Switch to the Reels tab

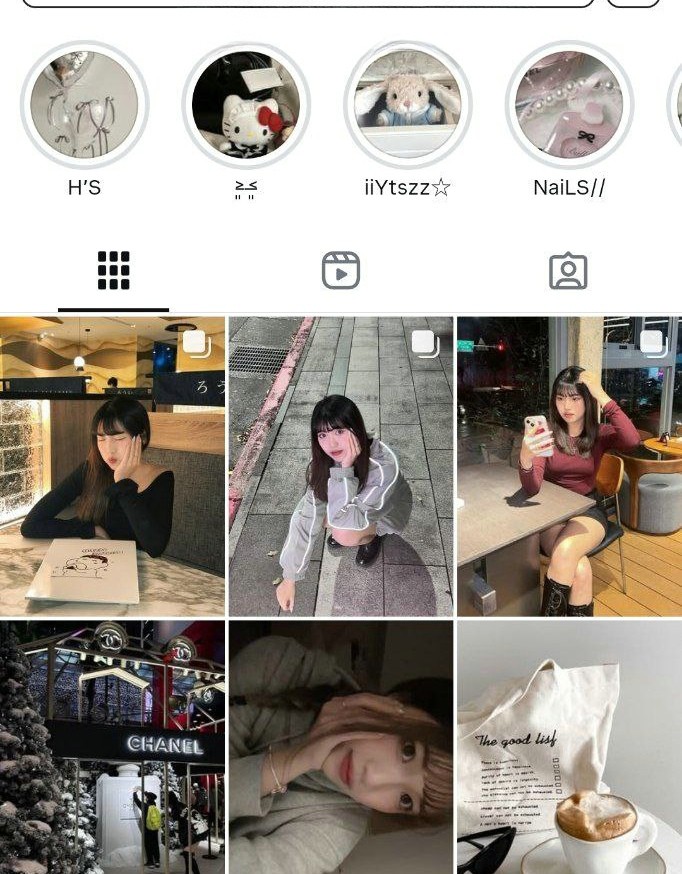point(341,271)
